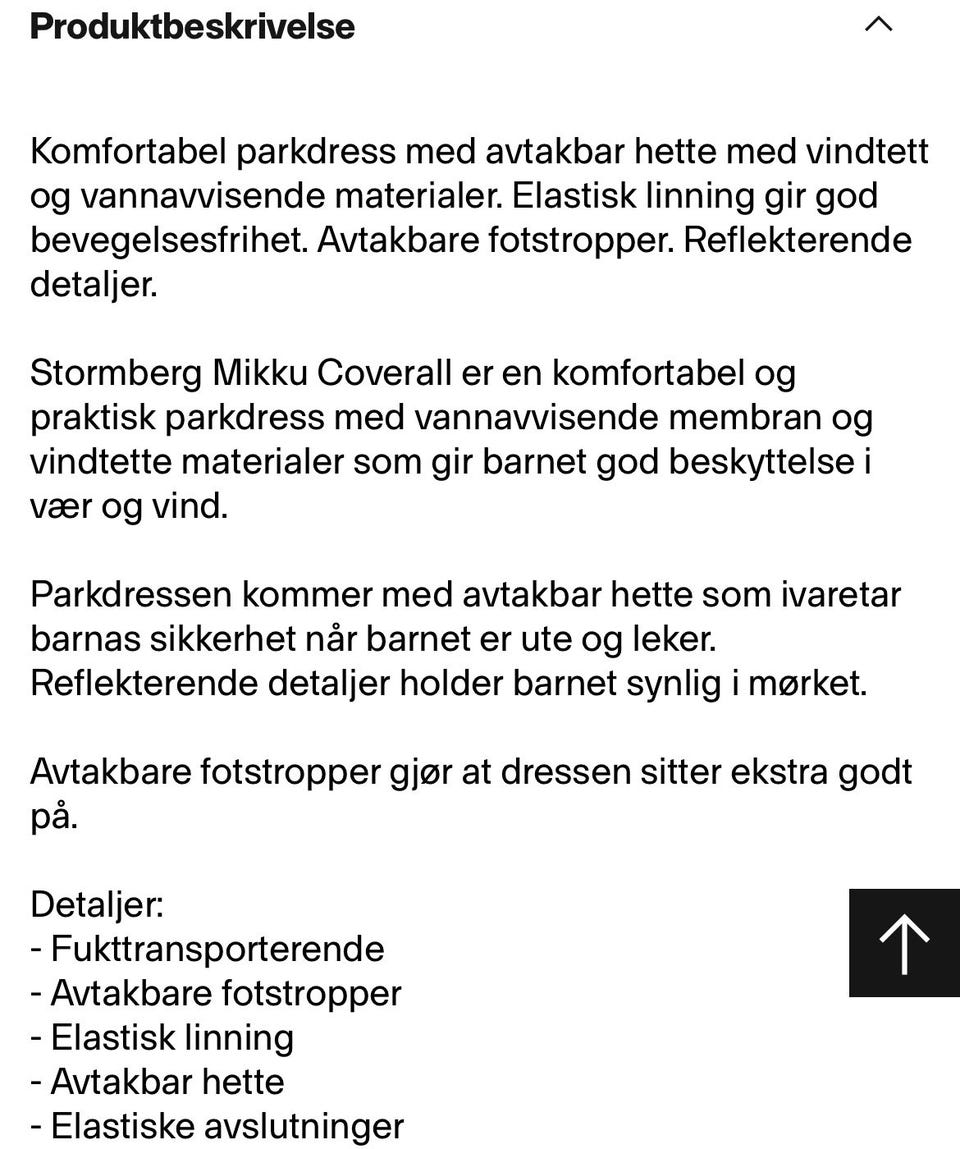
Task: Select the line 'Elastiske avslutninger'
Action: pos(215,1127)
